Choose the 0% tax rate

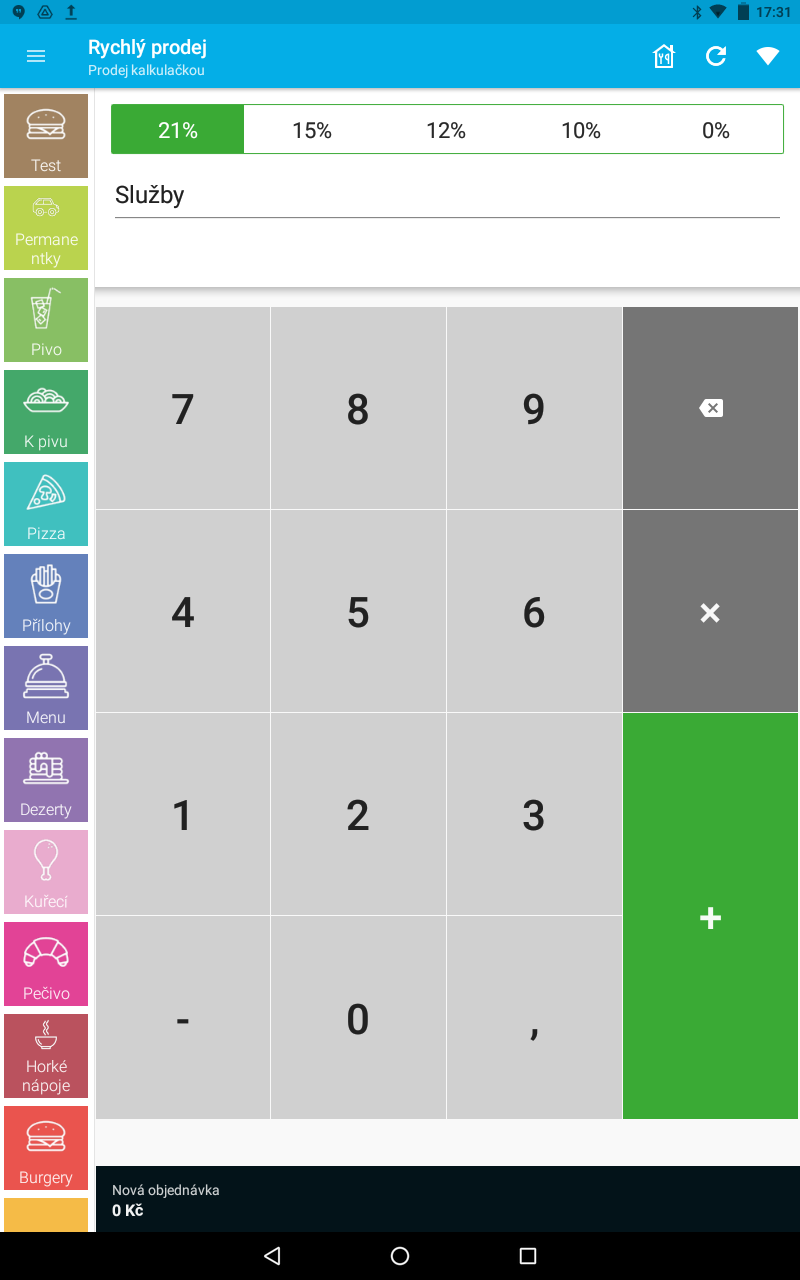(x=716, y=130)
